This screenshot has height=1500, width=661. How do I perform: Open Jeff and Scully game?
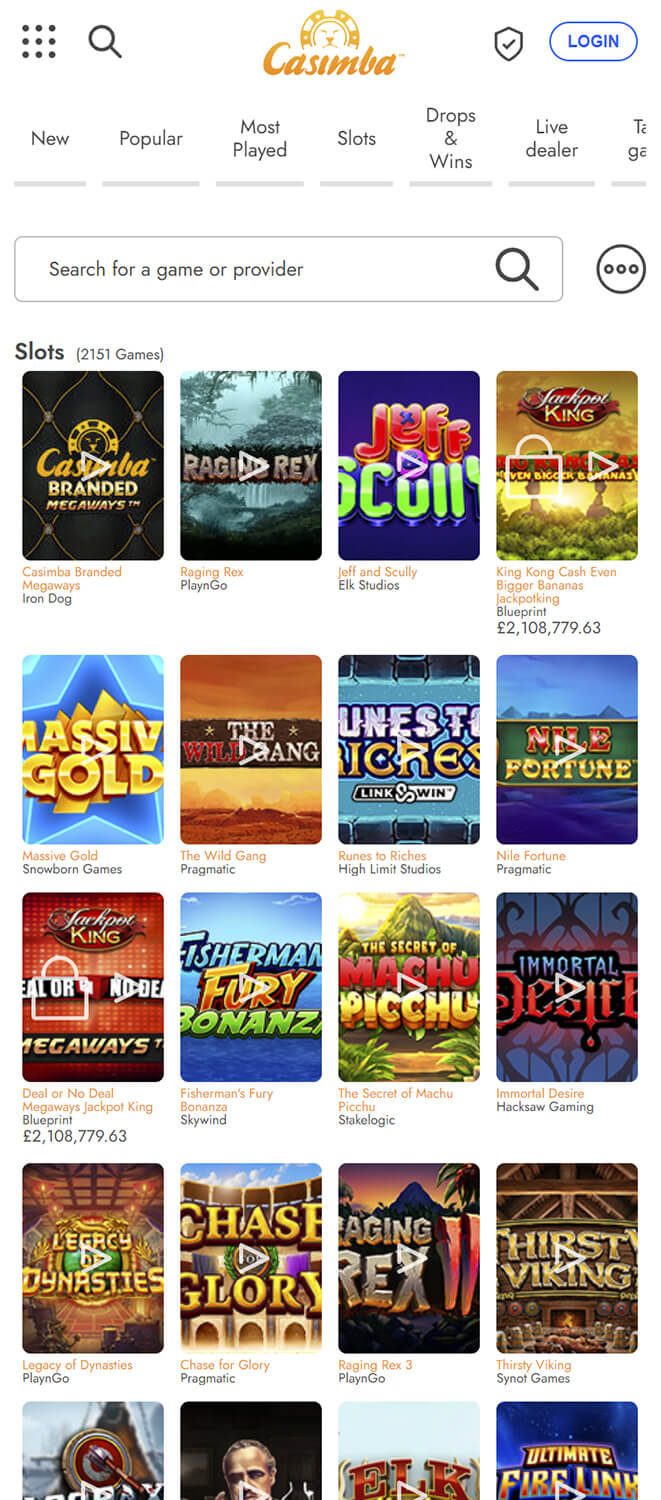pos(409,465)
